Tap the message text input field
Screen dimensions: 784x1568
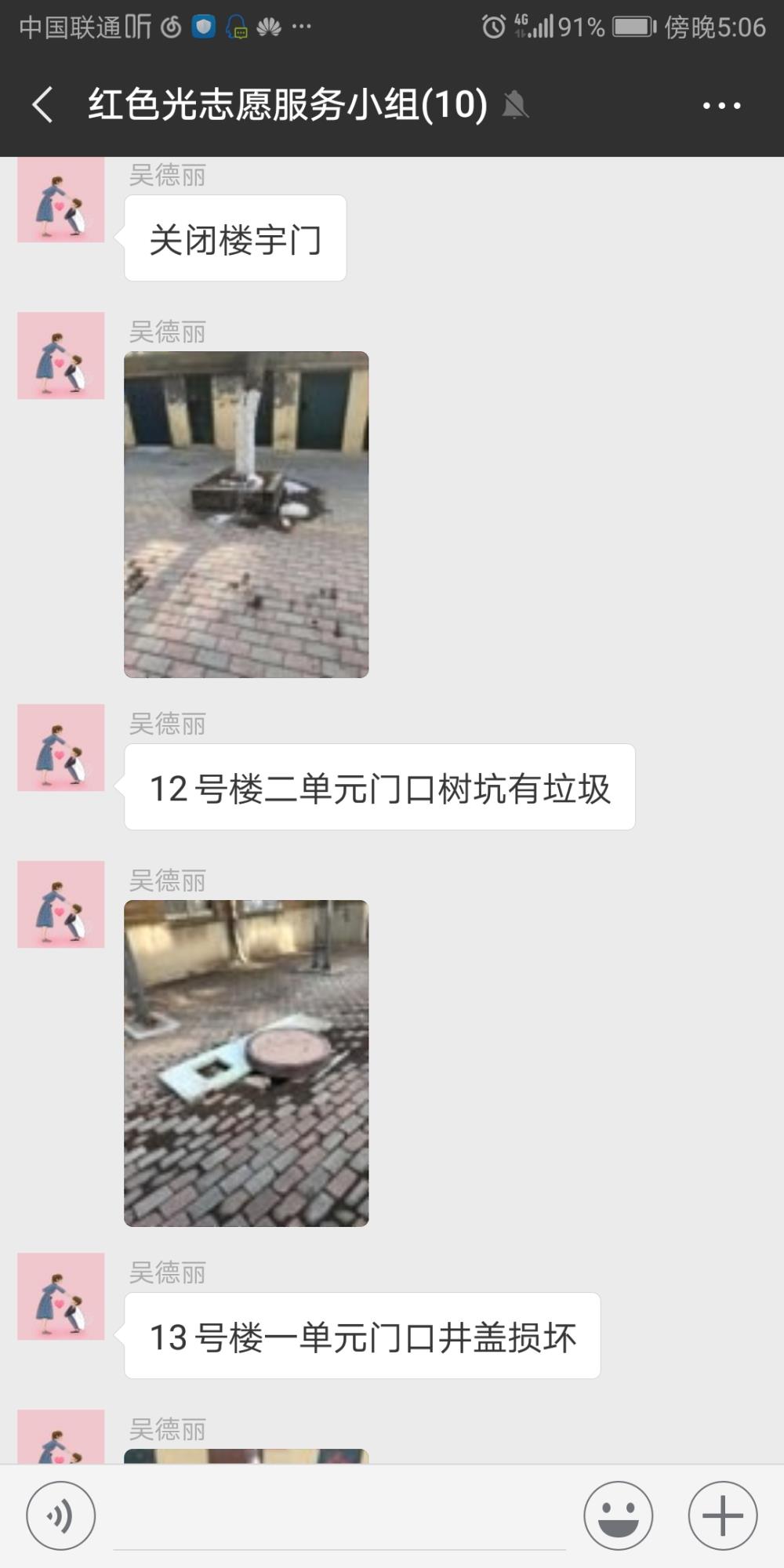click(339, 1517)
